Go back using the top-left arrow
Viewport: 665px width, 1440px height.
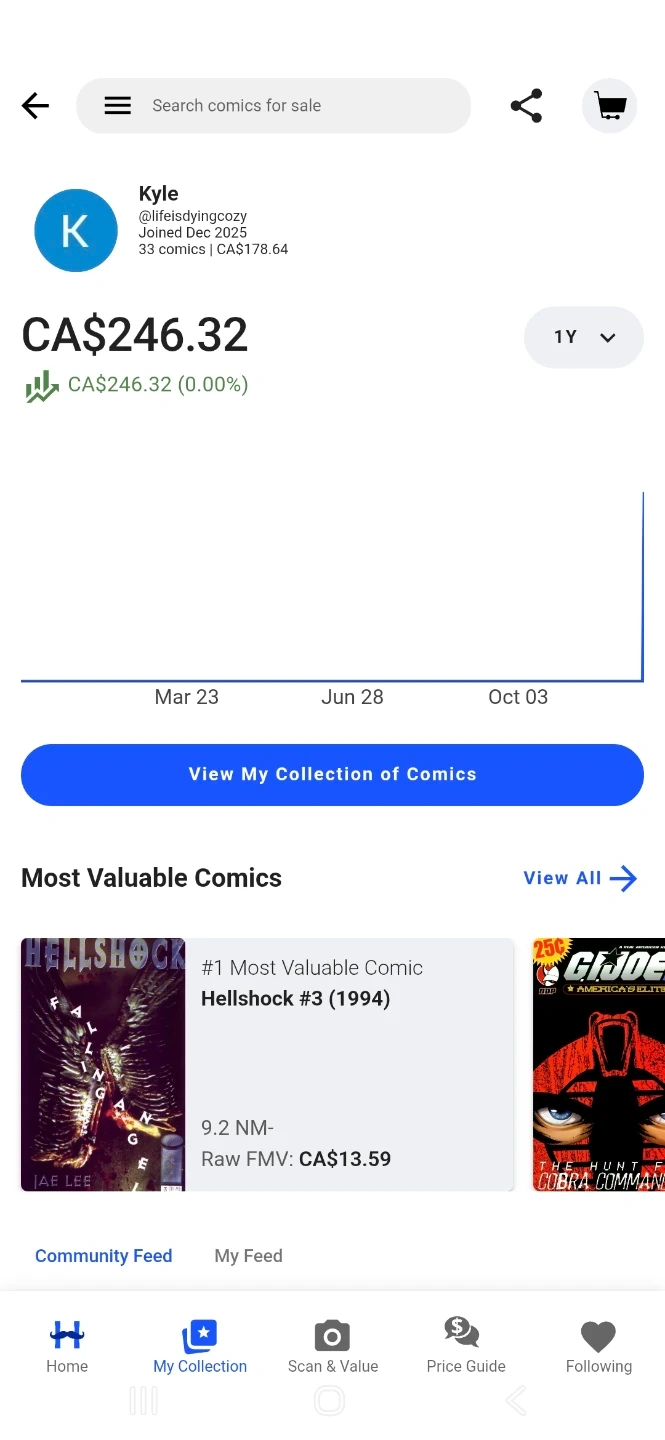[x=35, y=106]
